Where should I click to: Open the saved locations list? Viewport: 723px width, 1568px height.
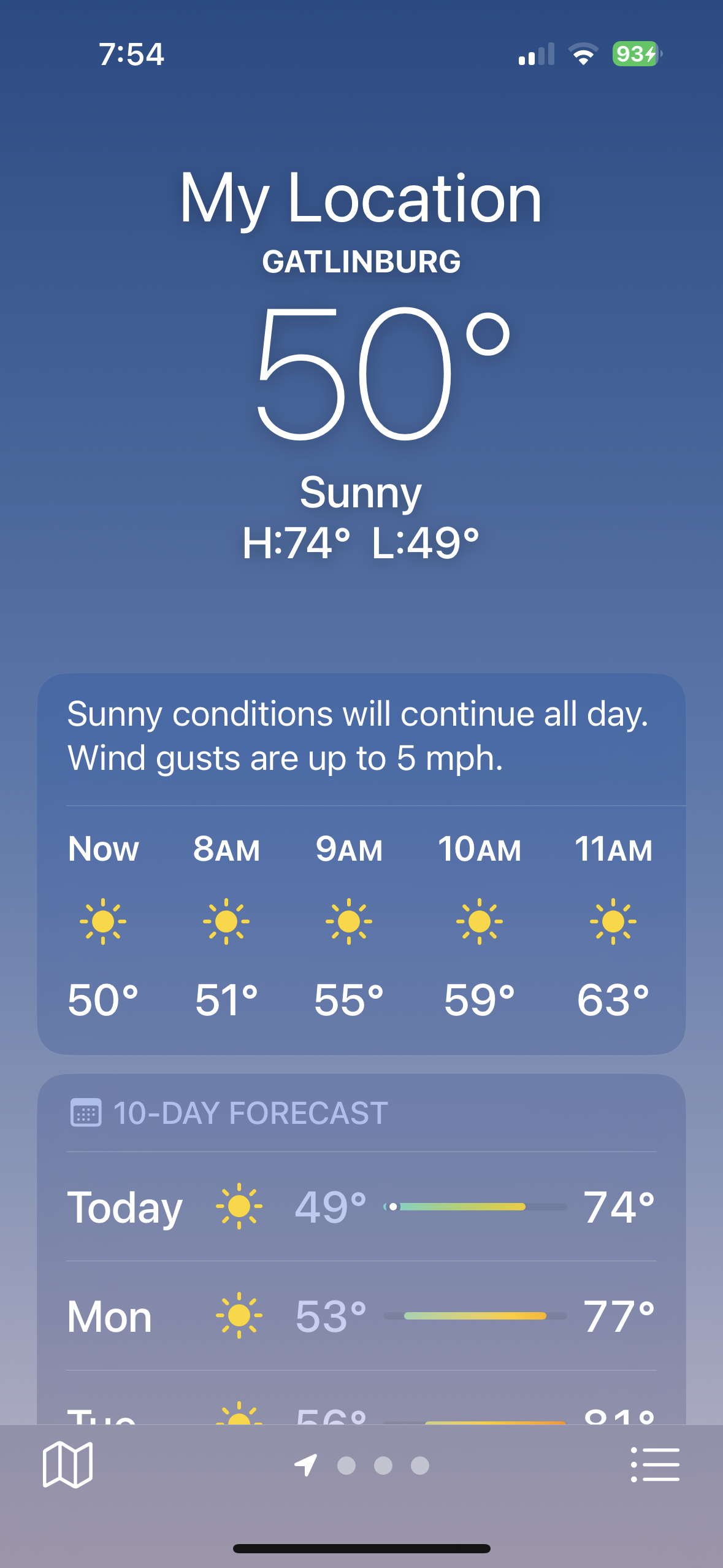point(655,1465)
